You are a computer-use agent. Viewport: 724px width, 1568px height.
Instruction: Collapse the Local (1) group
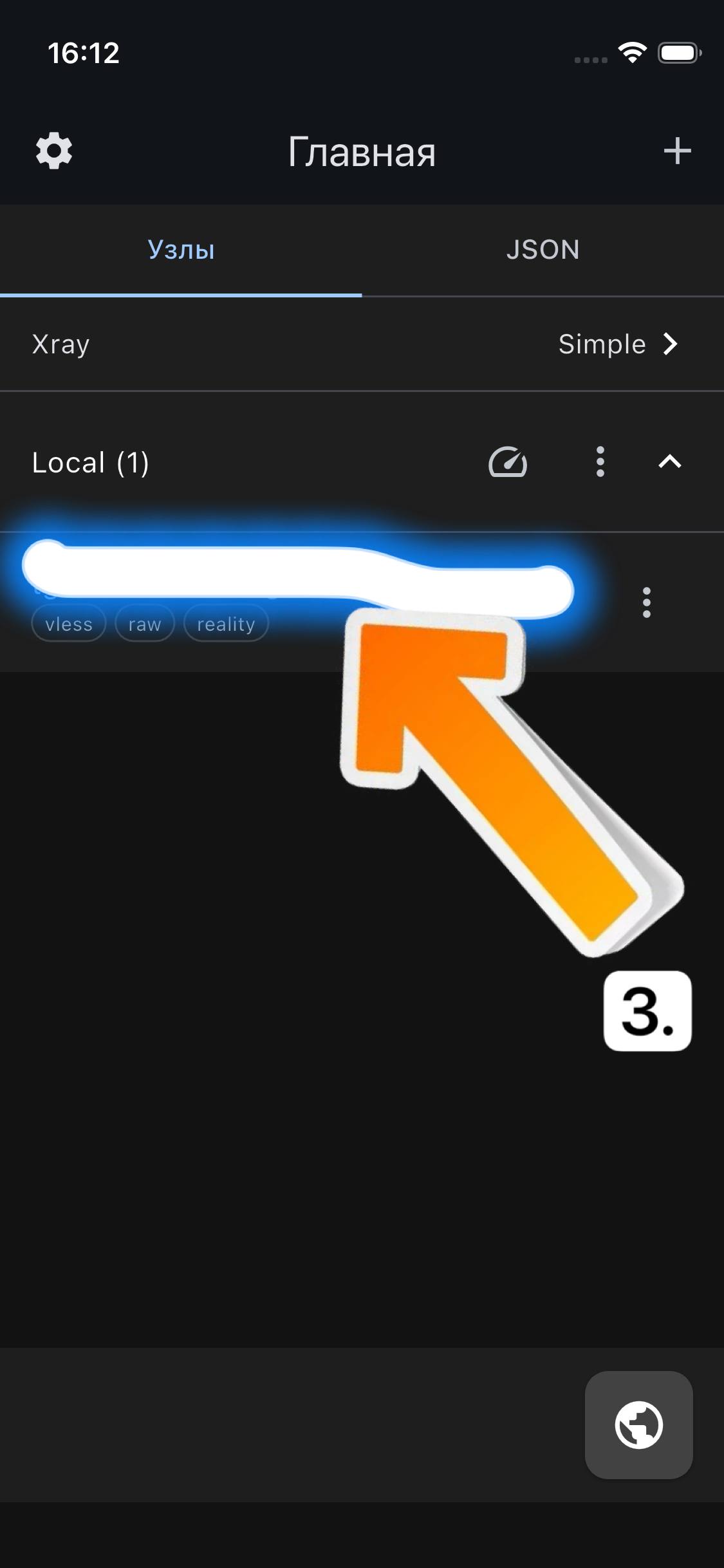[669, 462]
